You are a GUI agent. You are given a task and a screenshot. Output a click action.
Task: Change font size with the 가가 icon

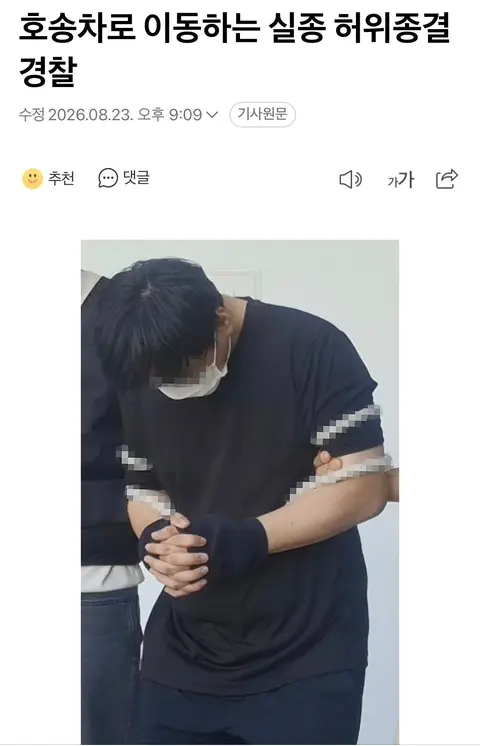(x=401, y=180)
